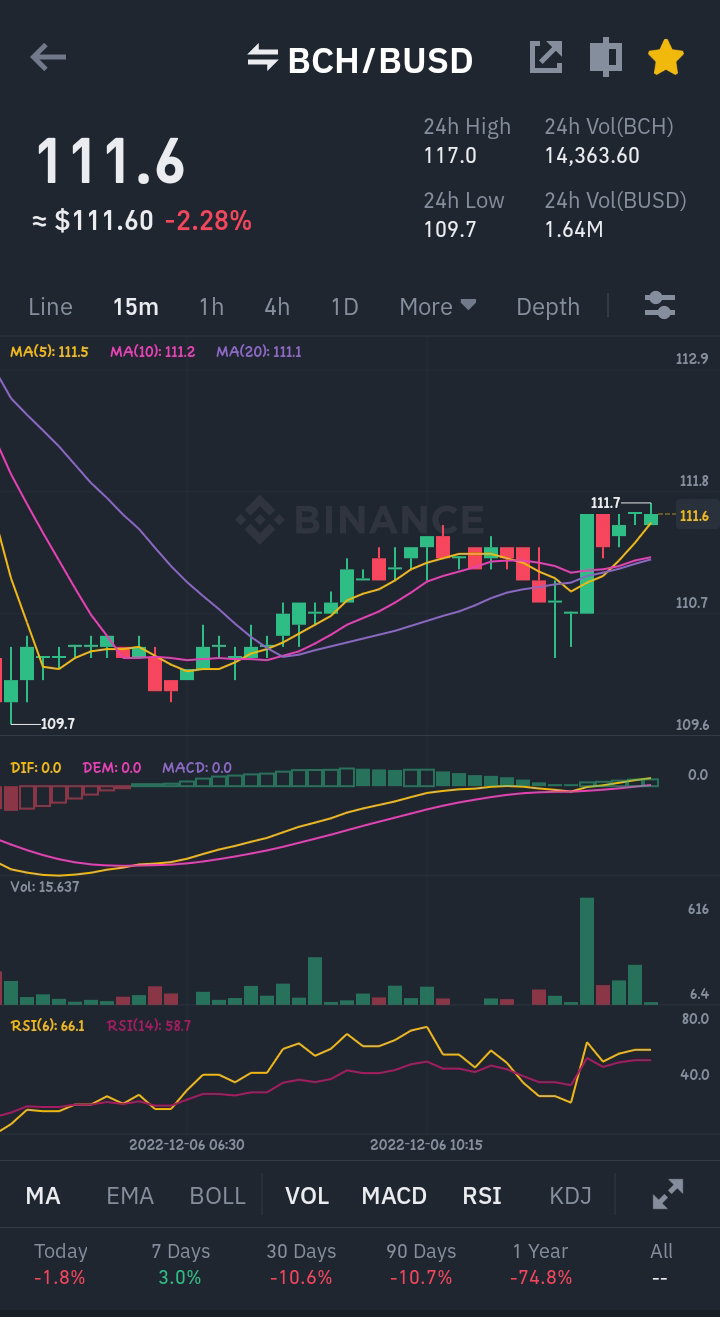Expand the More intervals dropdown
This screenshot has height=1317, width=720.
(x=438, y=307)
